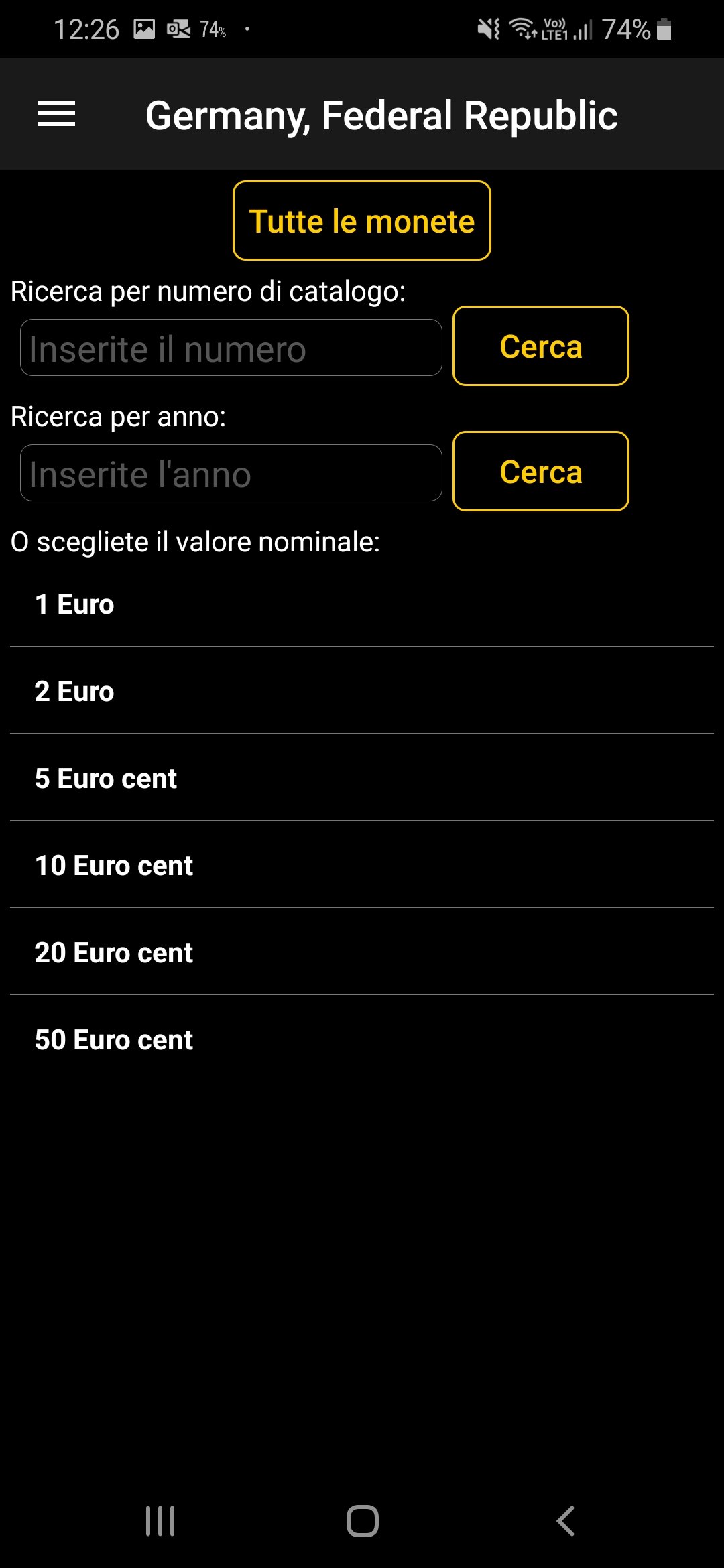The width and height of the screenshot is (724, 1568).
Task: Tap the Tutte le monete button
Action: 362,220
